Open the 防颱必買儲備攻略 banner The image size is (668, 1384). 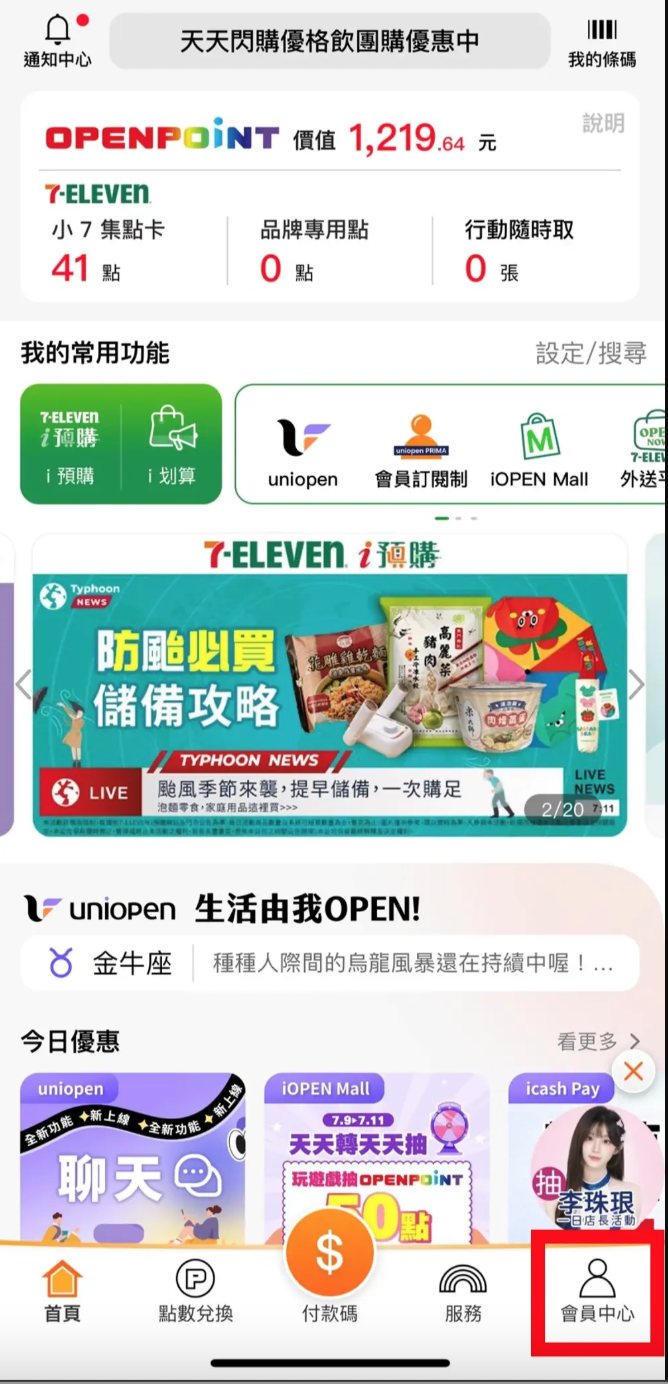[x=330, y=685]
